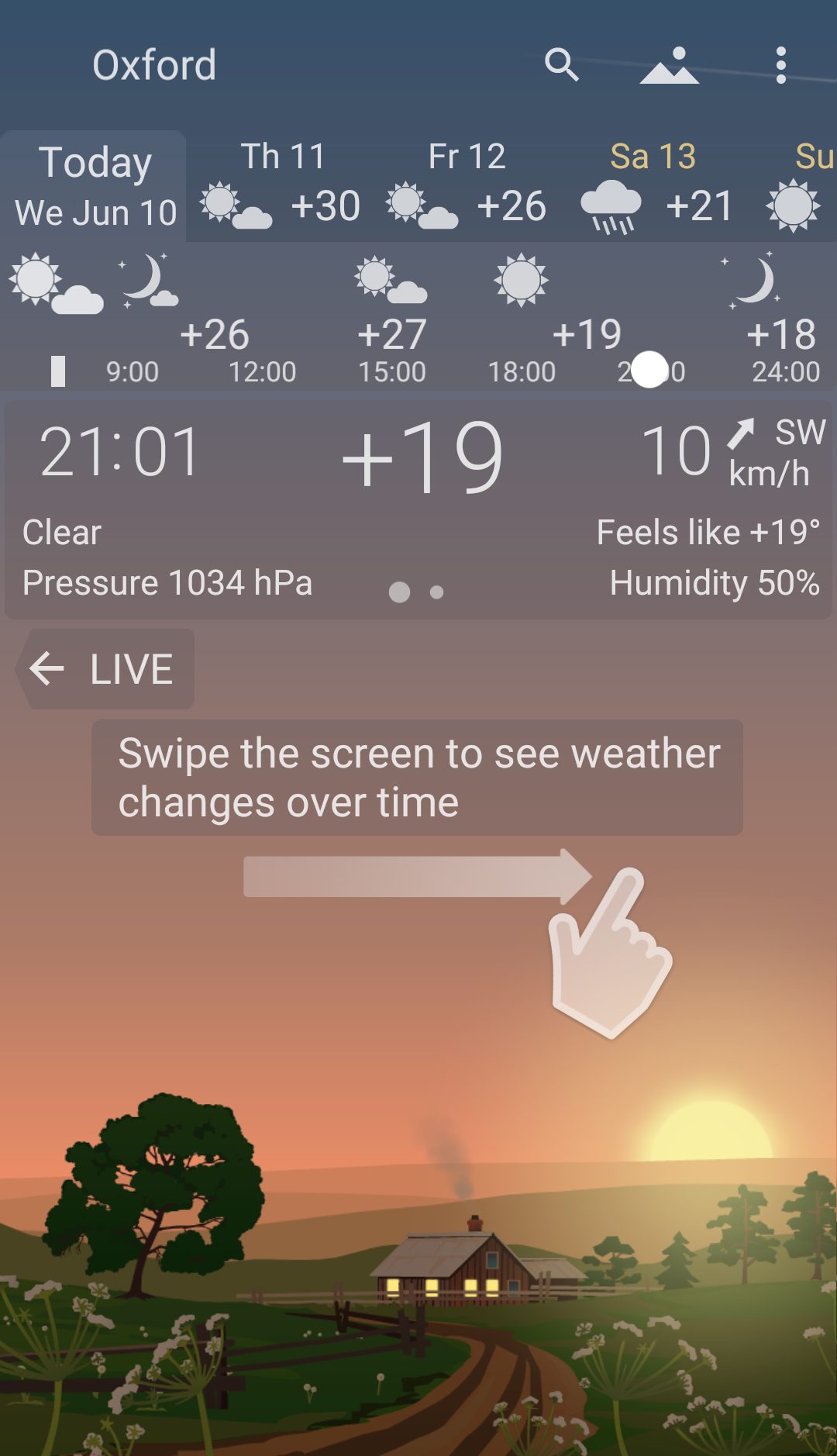Return to LIVE weather
This screenshot has width=837, height=1456.
[x=105, y=669]
